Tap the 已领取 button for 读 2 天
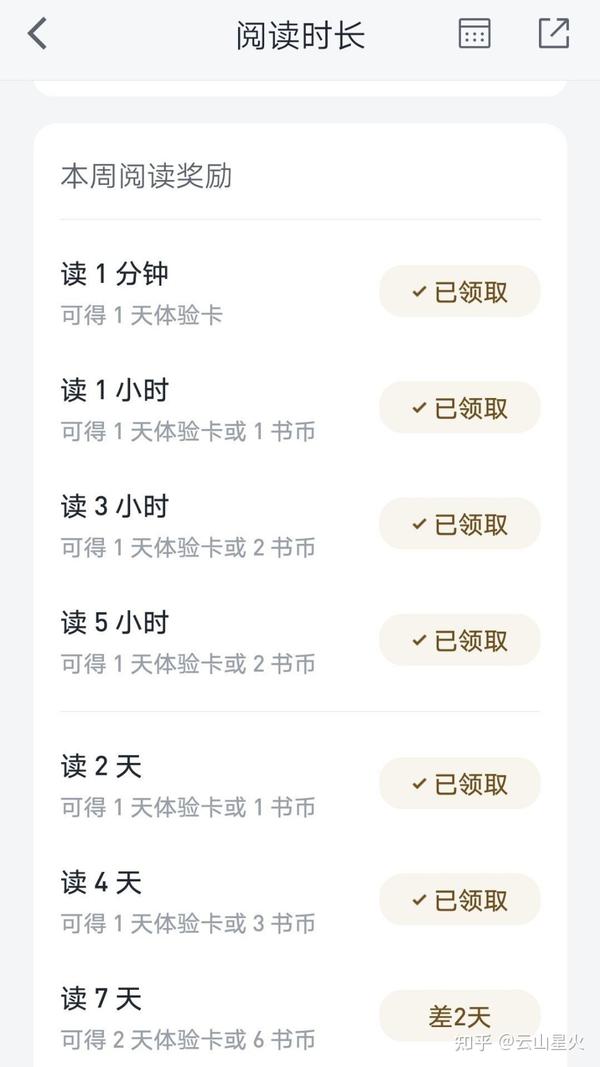This screenshot has height=1067, width=600. click(x=460, y=783)
